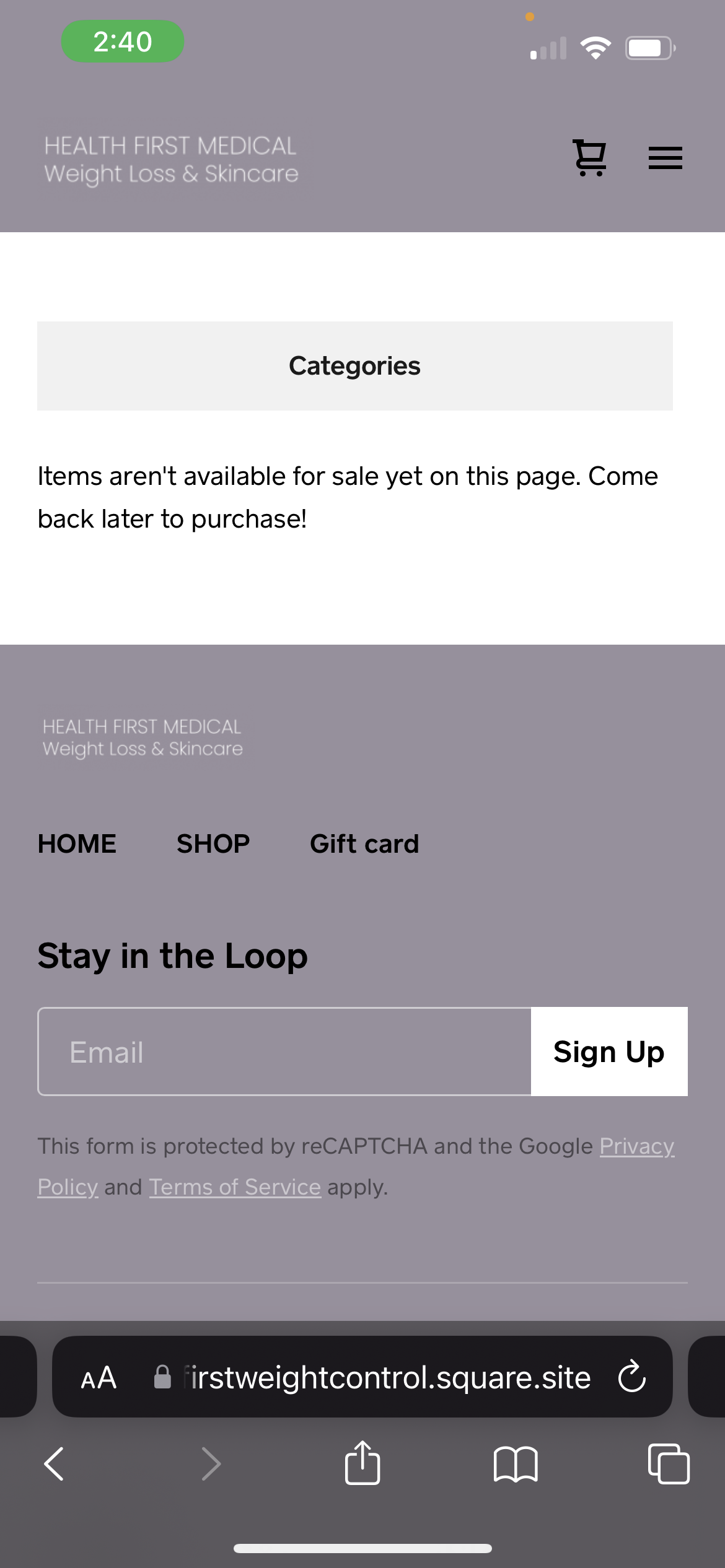This screenshot has height=1568, width=725.
Task: Focus the Email input field
Action: tap(284, 1052)
